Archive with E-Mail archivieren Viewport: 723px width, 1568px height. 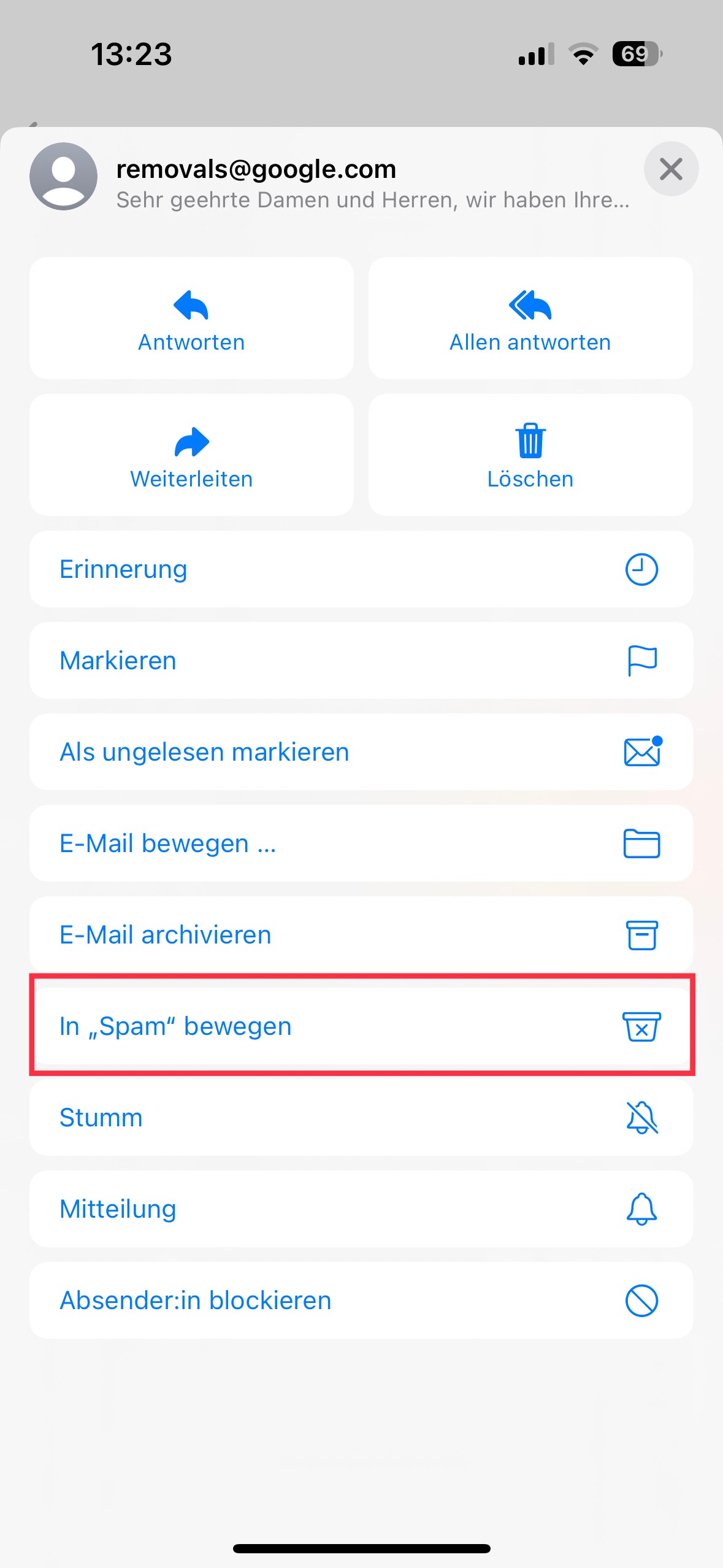[361, 935]
